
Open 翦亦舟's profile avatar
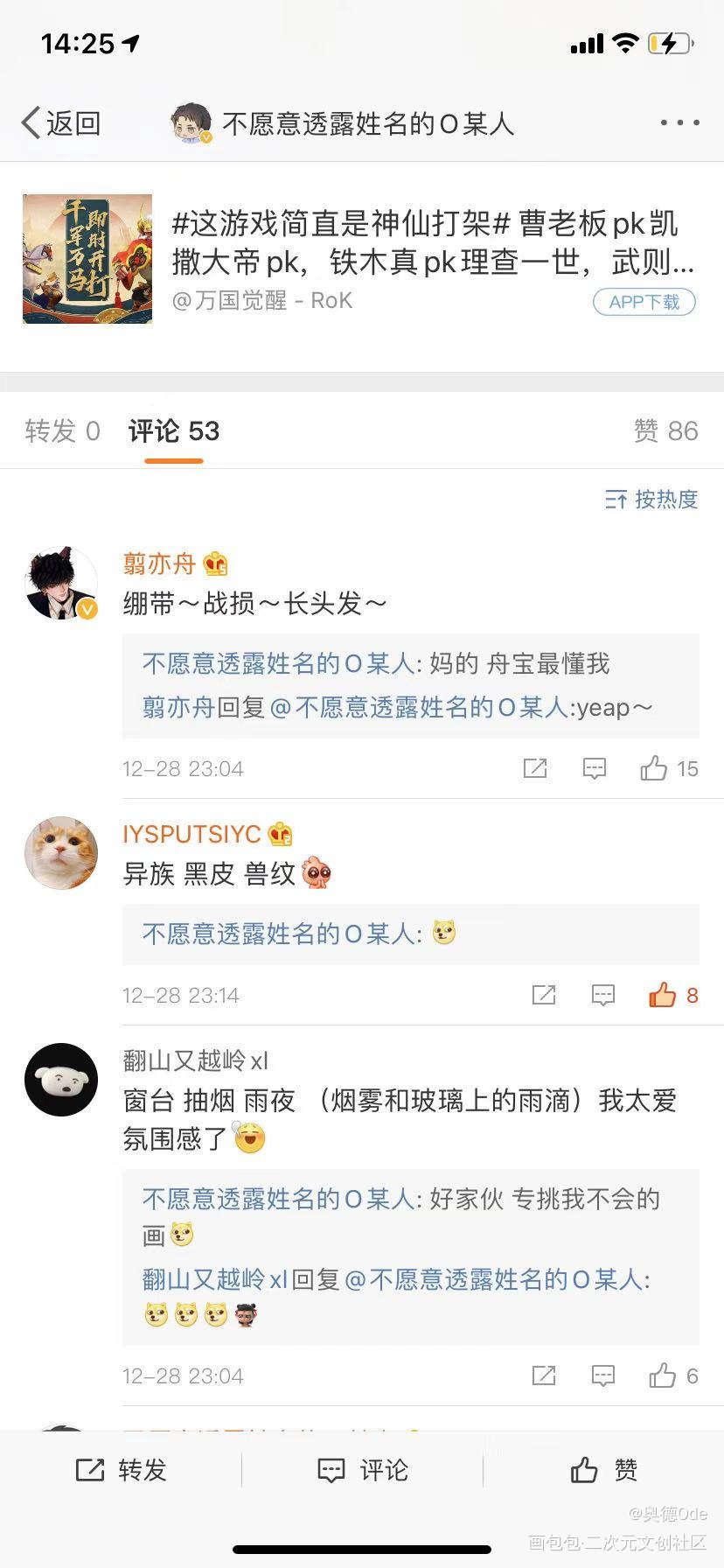[x=60, y=584]
